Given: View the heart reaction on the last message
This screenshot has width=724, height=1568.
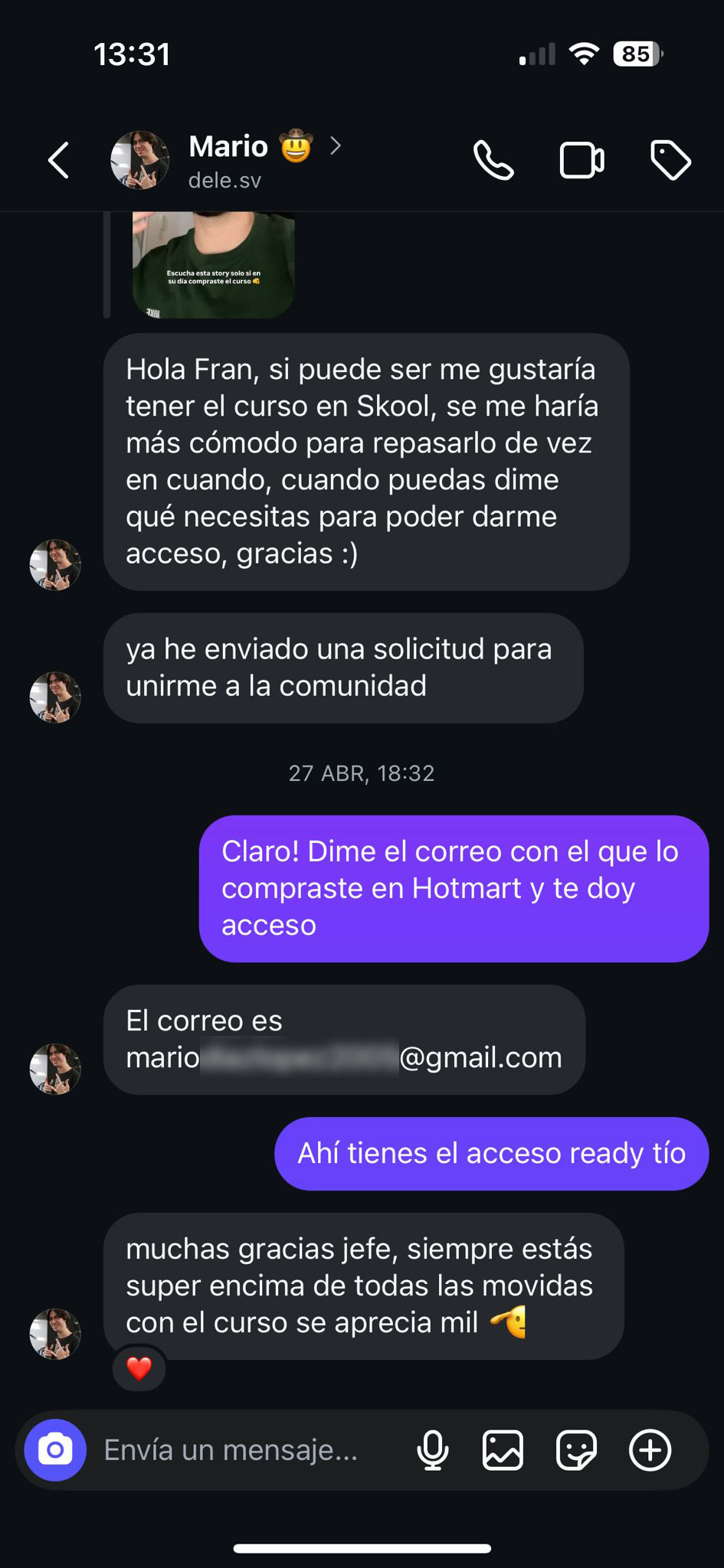Looking at the screenshot, I should point(139,1368).
